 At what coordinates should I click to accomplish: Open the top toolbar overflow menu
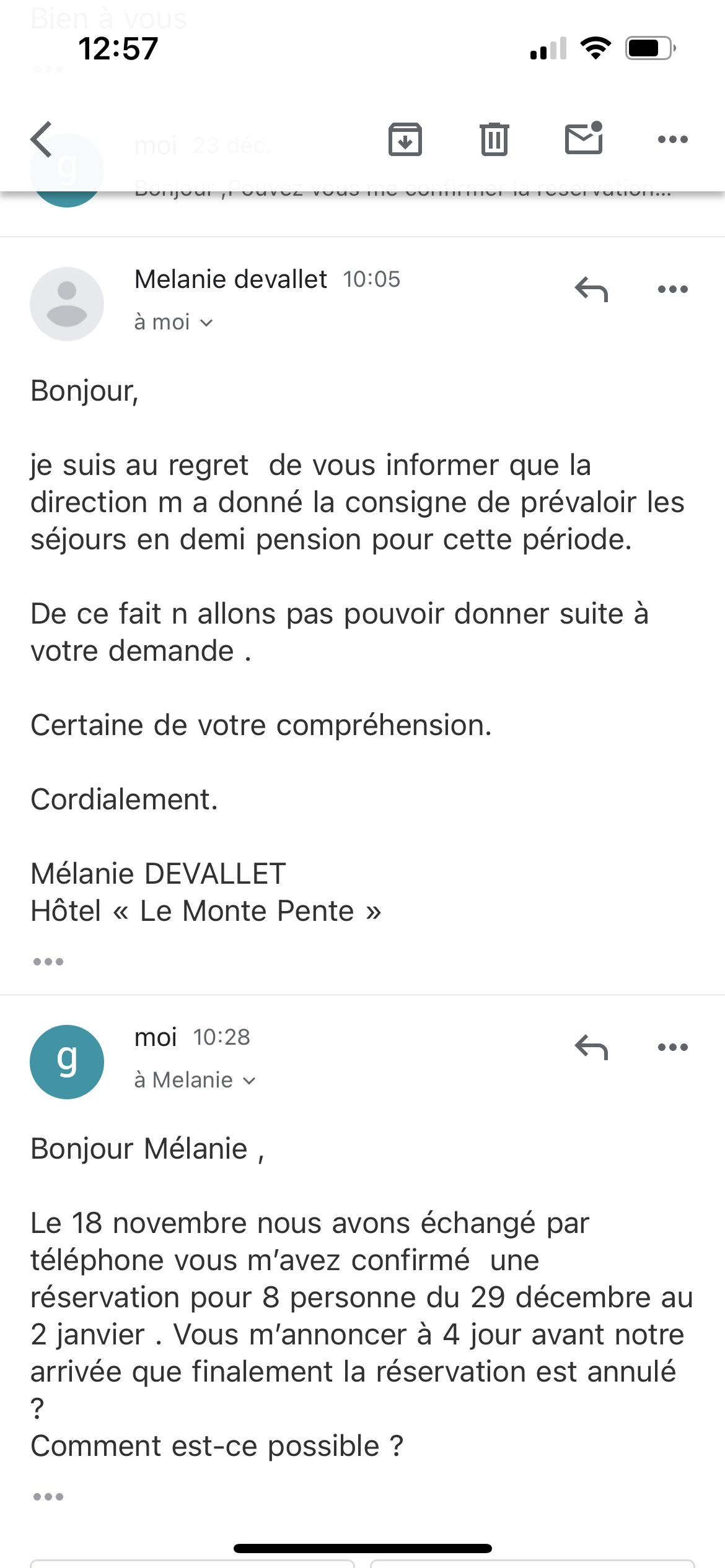point(672,139)
